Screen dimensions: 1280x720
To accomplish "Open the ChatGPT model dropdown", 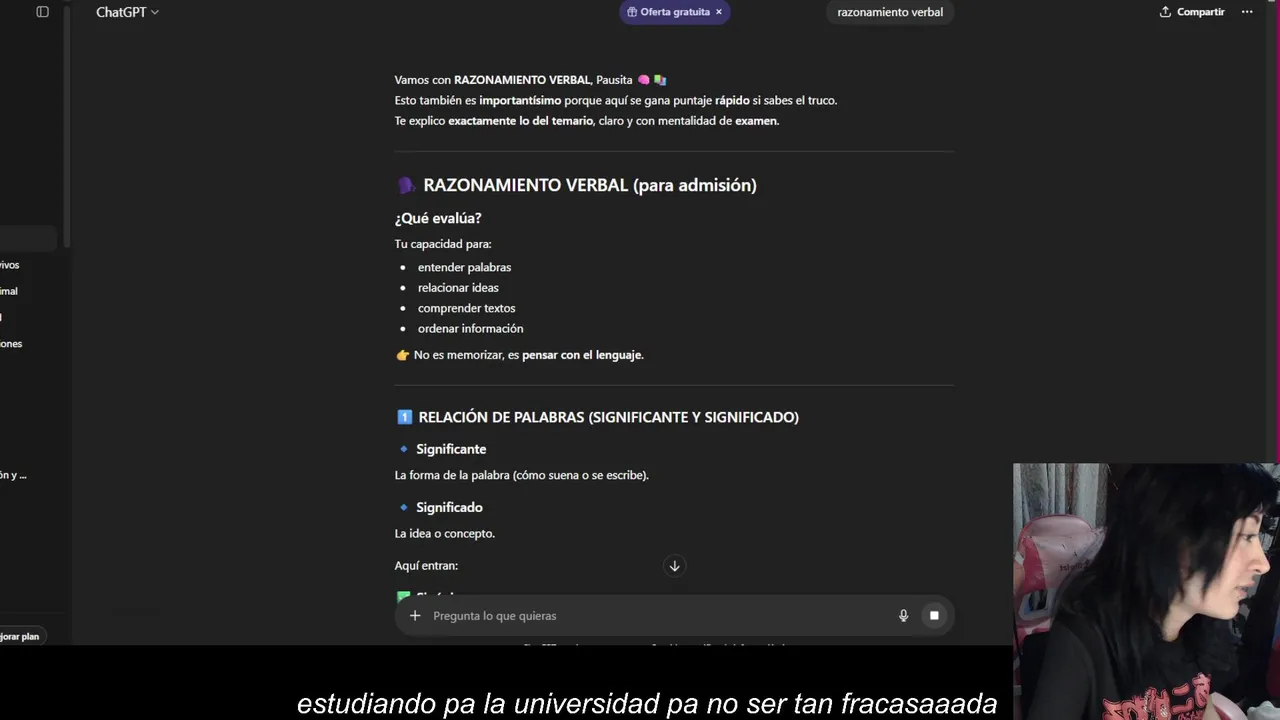I will [x=127, y=12].
